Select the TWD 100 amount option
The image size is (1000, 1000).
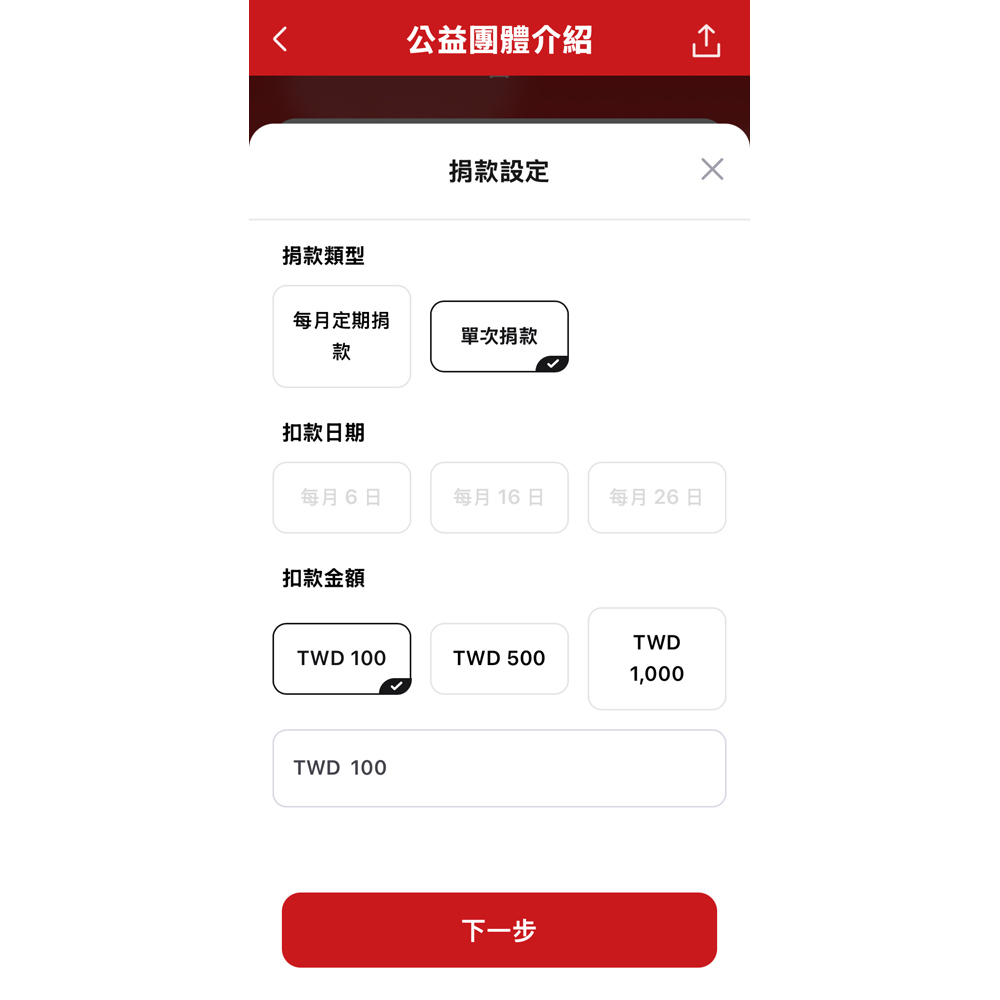pyautogui.click(x=342, y=658)
